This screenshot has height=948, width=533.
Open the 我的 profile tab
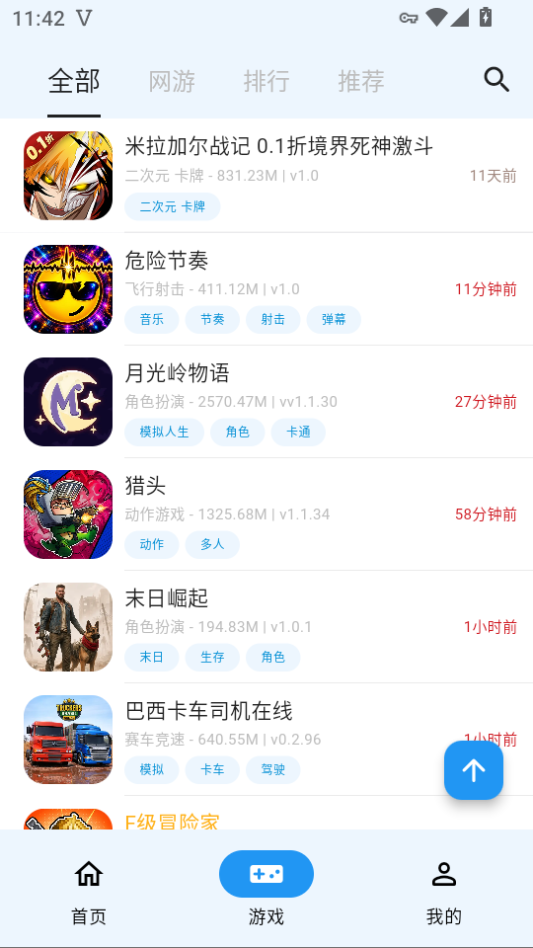[444, 892]
